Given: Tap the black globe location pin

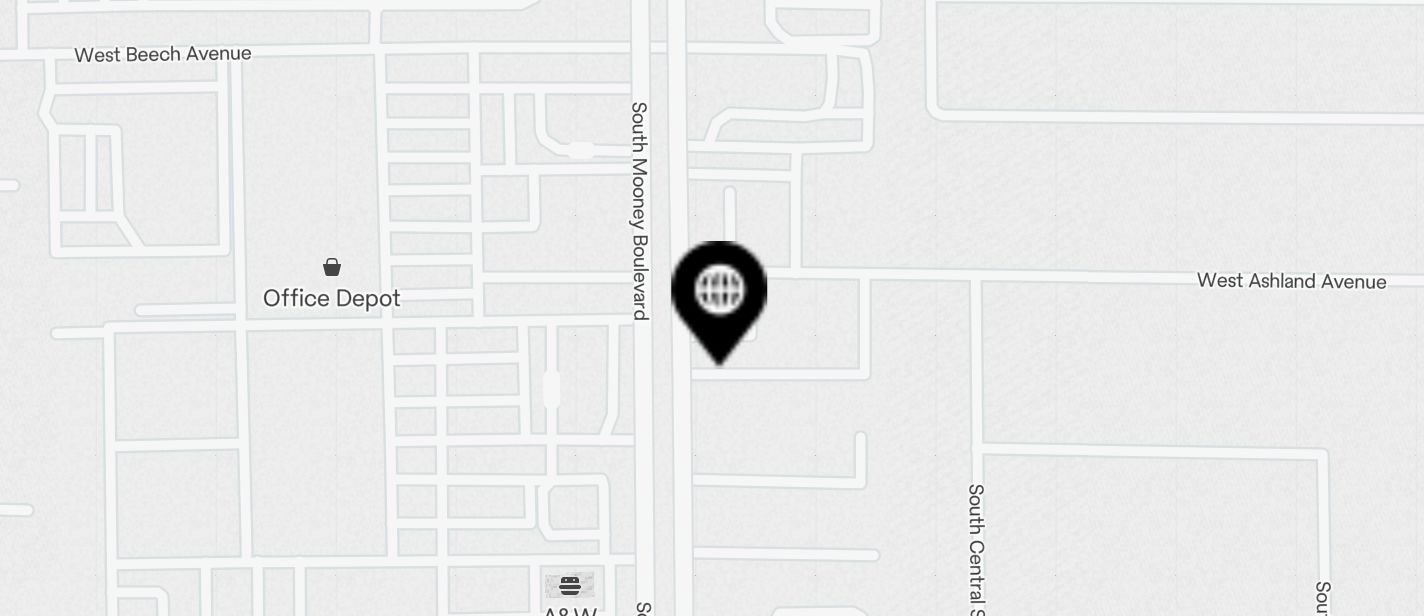Looking at the screenshot, I should 719,293.
